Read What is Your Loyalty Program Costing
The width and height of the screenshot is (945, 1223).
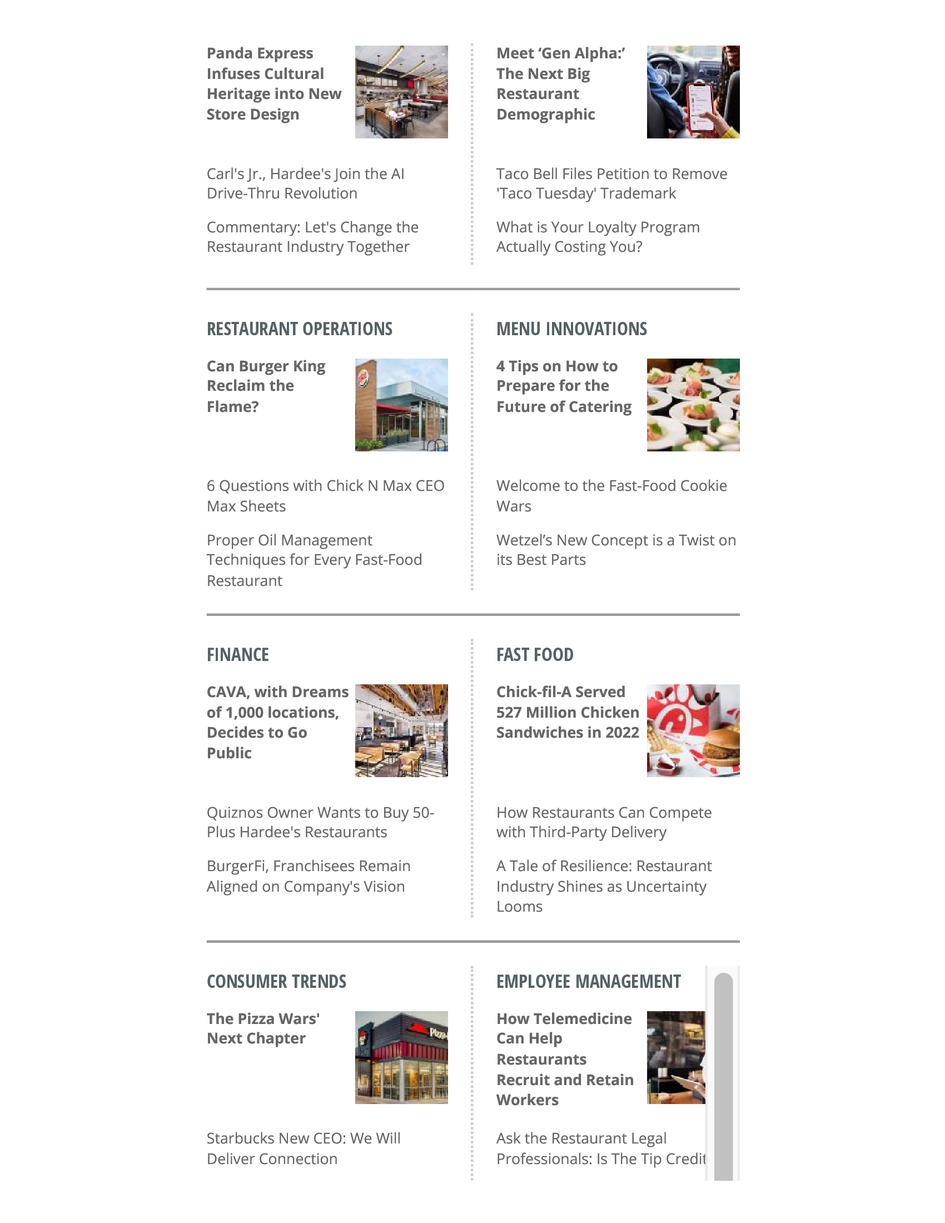click(598, 237)
